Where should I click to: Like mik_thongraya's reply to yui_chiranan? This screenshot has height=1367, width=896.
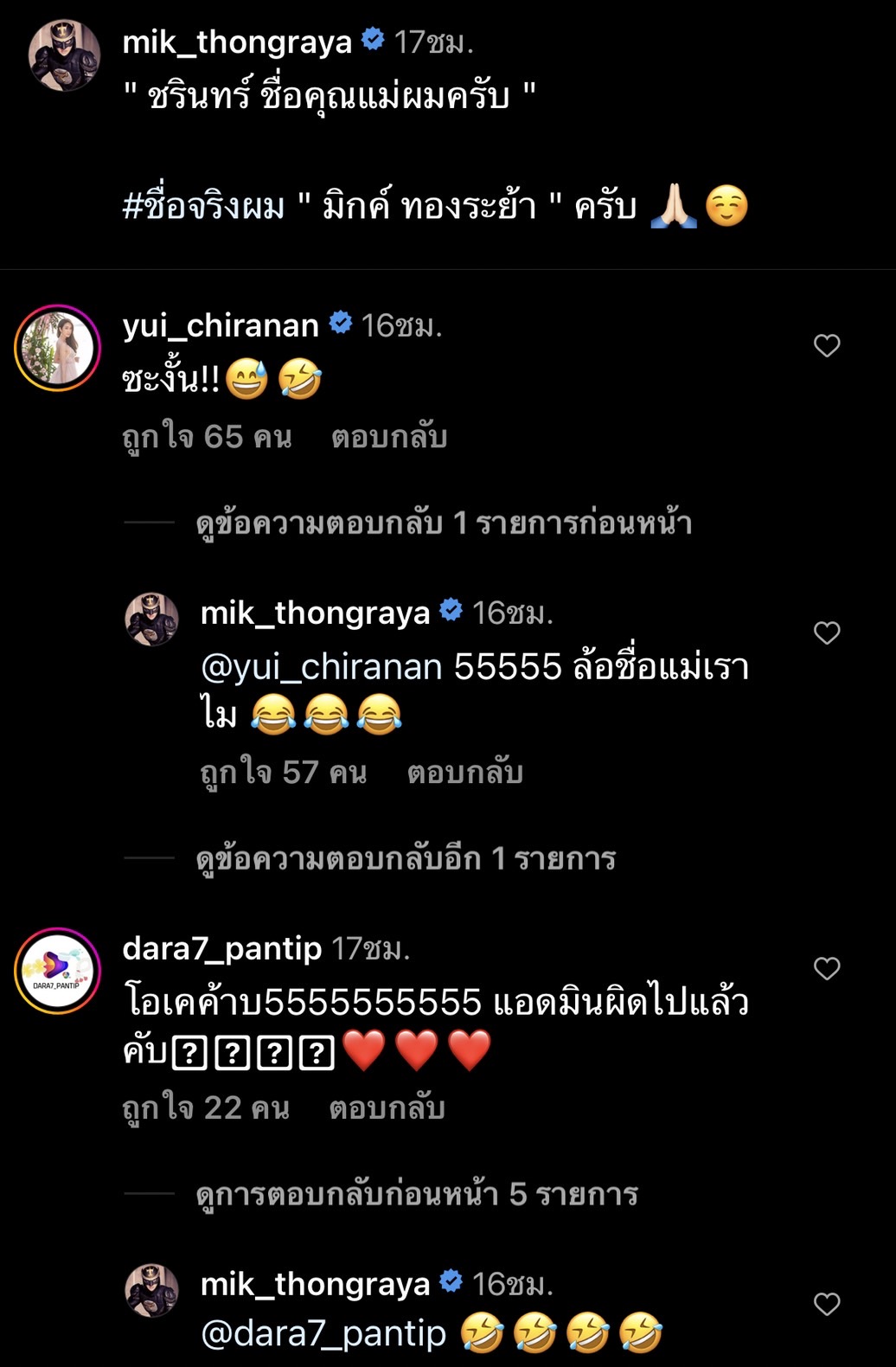point(827,633)
